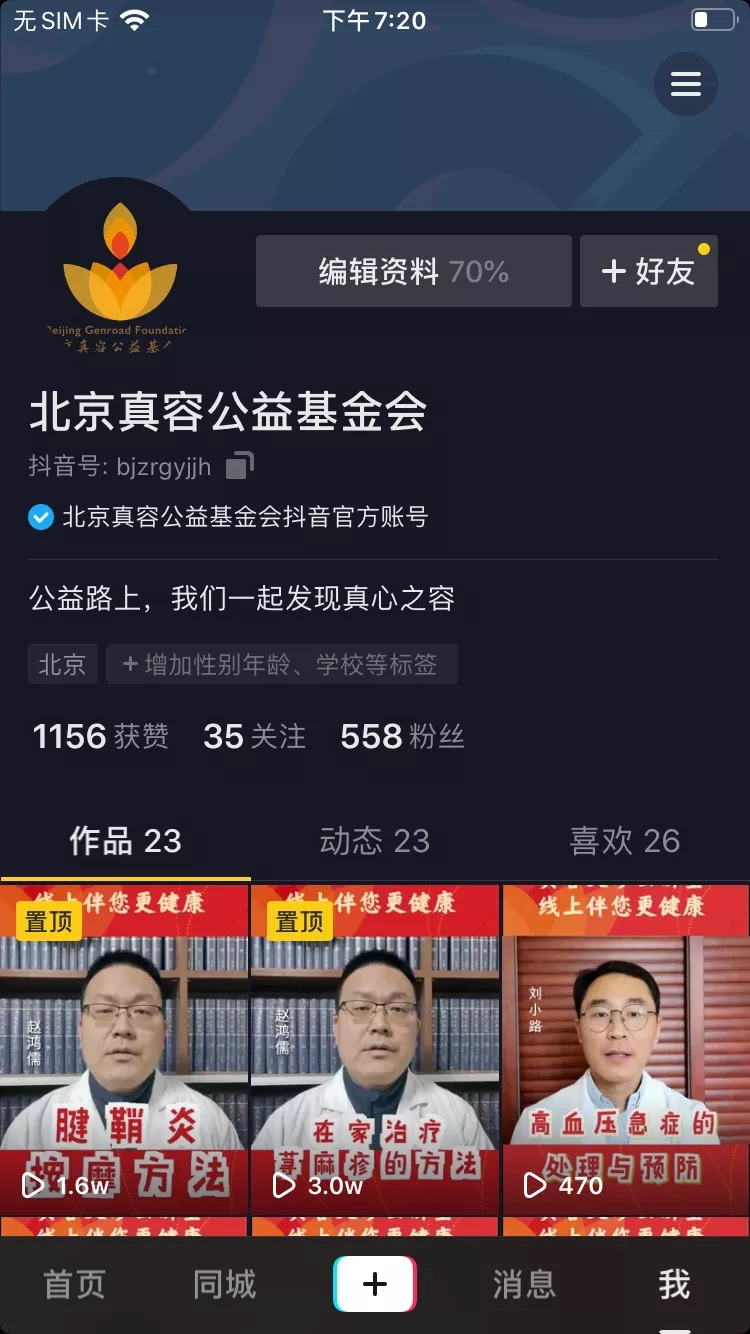
Task: Add gender, age and school tags
Action: pos(281,664)
